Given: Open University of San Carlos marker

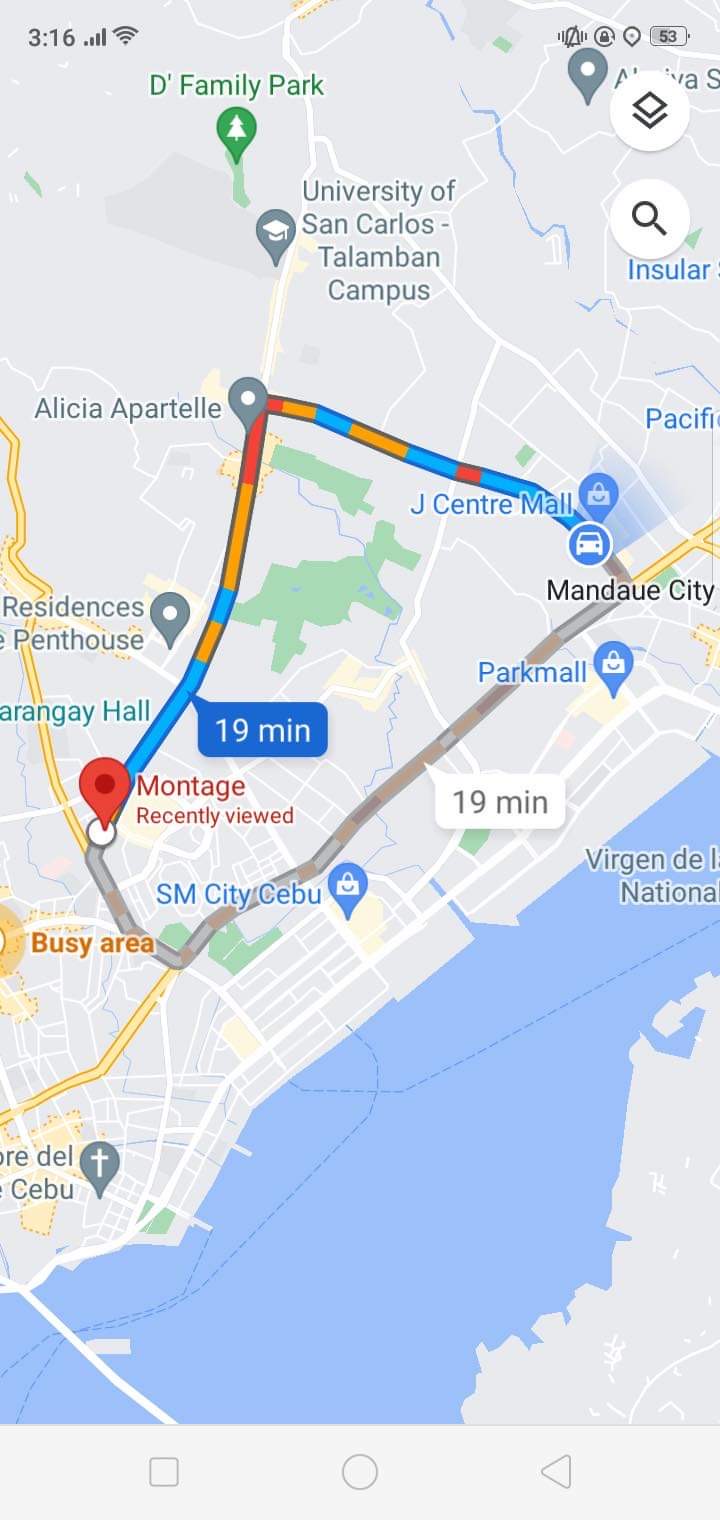Looking at the screenshot, I should [x=274, y=230].
